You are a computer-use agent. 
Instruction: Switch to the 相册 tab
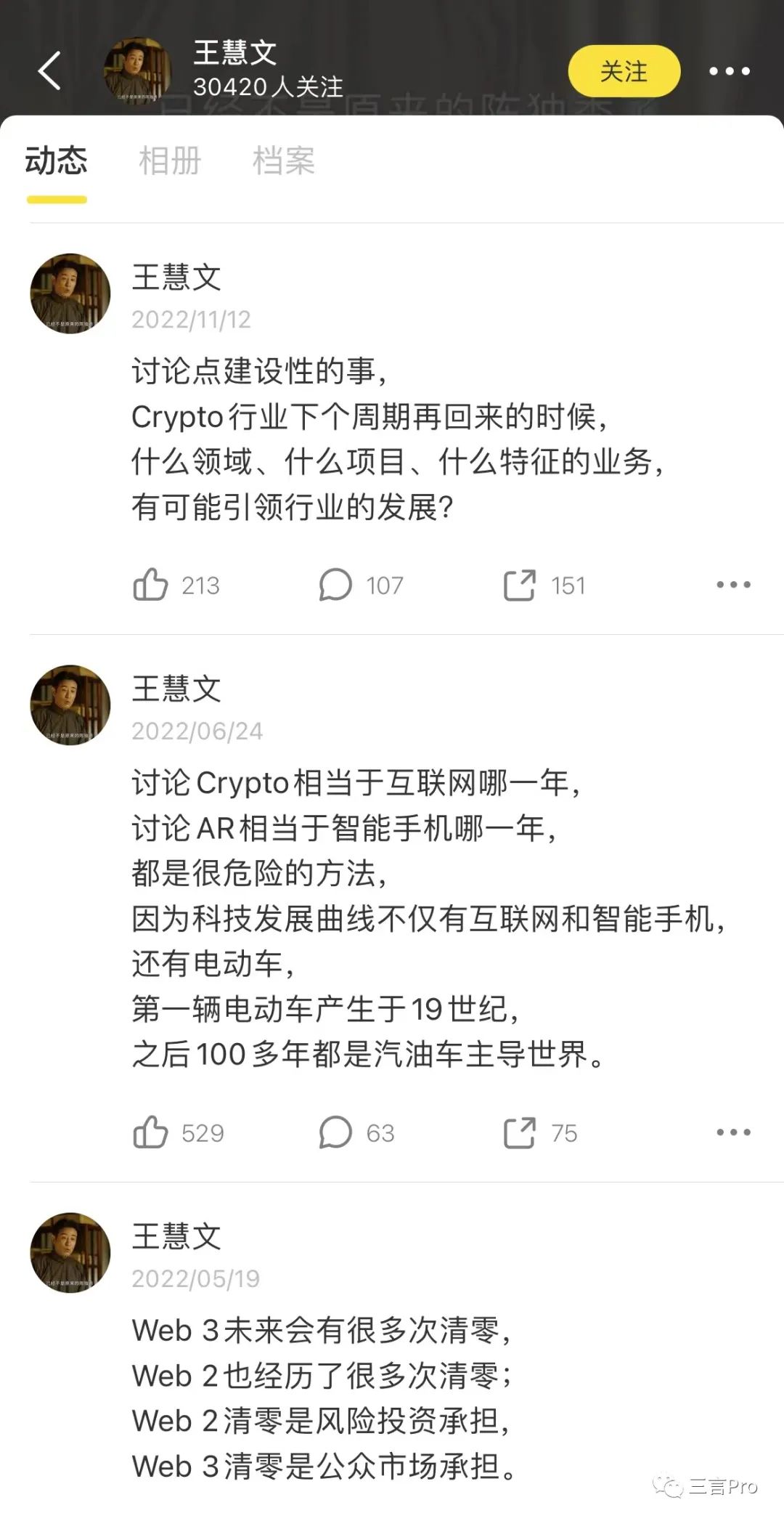[169, 161]
